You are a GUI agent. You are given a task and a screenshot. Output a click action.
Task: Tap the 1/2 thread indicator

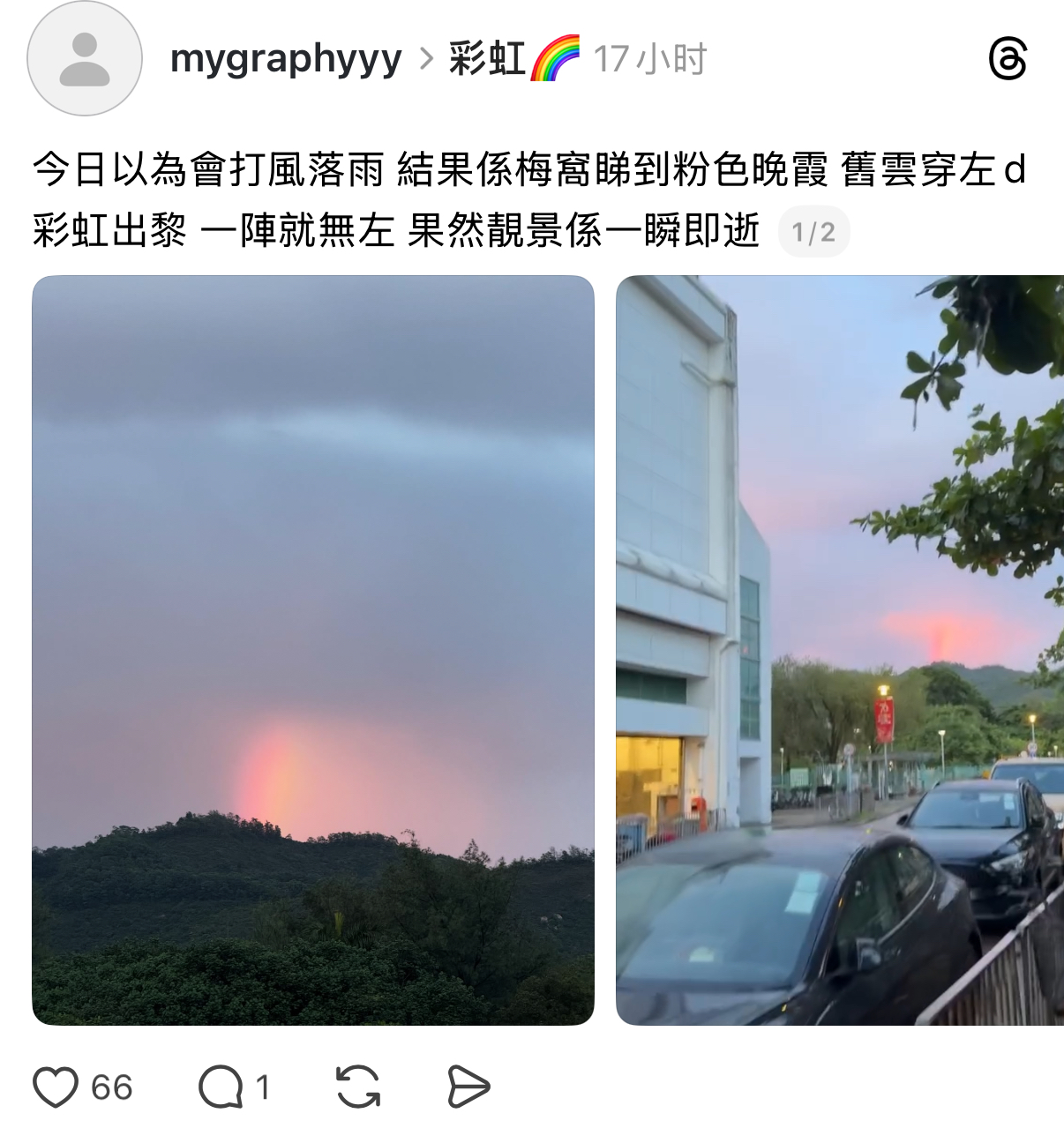[x=813, y=232]
